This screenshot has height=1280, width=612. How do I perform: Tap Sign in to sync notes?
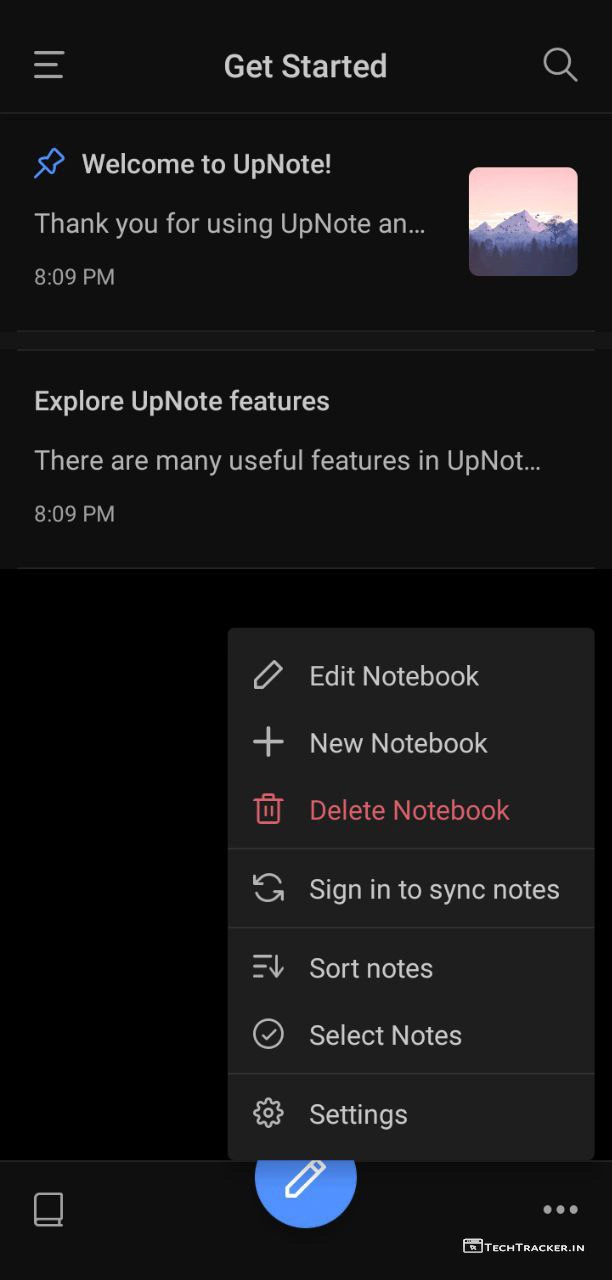click(x=433, y=889)
